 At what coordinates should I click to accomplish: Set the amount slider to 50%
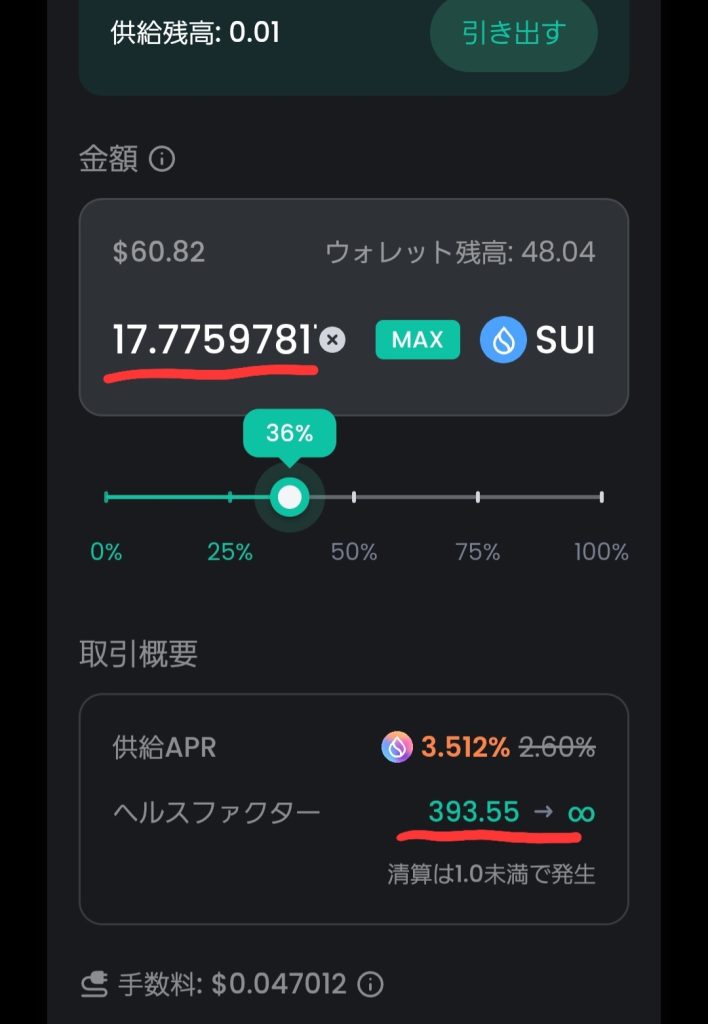(354, 497)
